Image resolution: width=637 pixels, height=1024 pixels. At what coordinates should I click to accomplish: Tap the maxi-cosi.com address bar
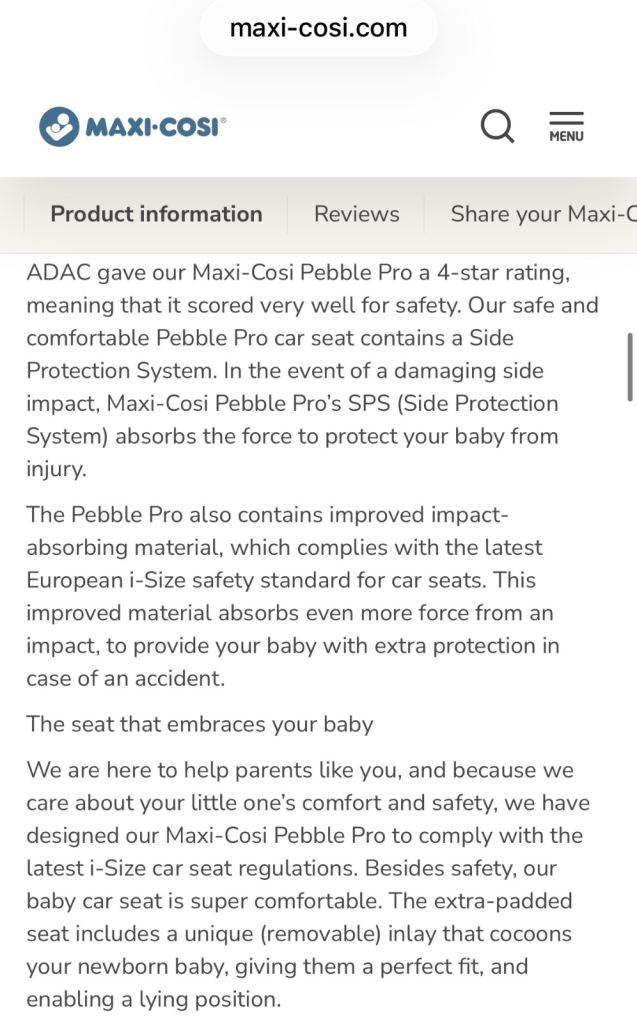[318, 28]
